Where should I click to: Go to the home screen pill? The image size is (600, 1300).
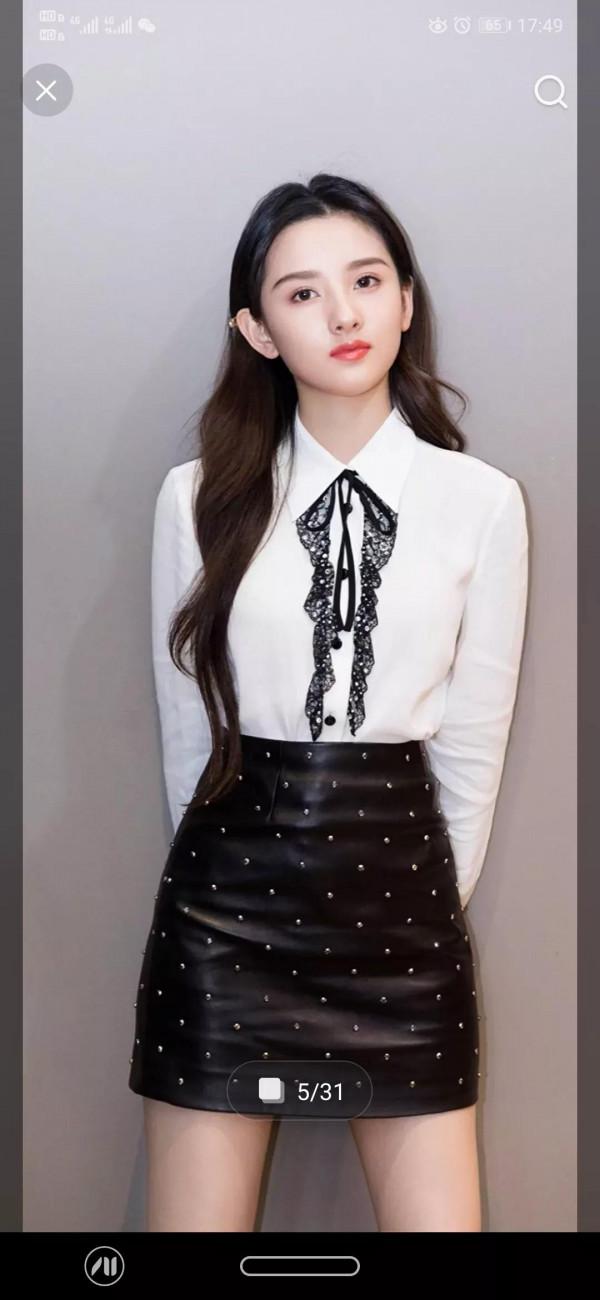click(300, 1266)
